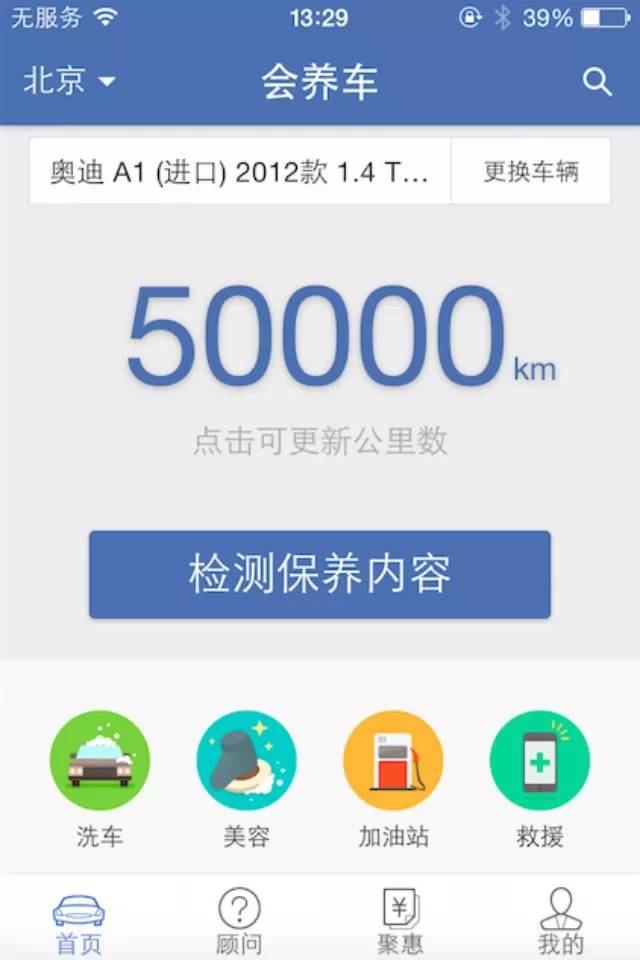This screenshot has width=640, height=960.
Task: Tap the 50000 km mileage to update it
Action: 320,338
